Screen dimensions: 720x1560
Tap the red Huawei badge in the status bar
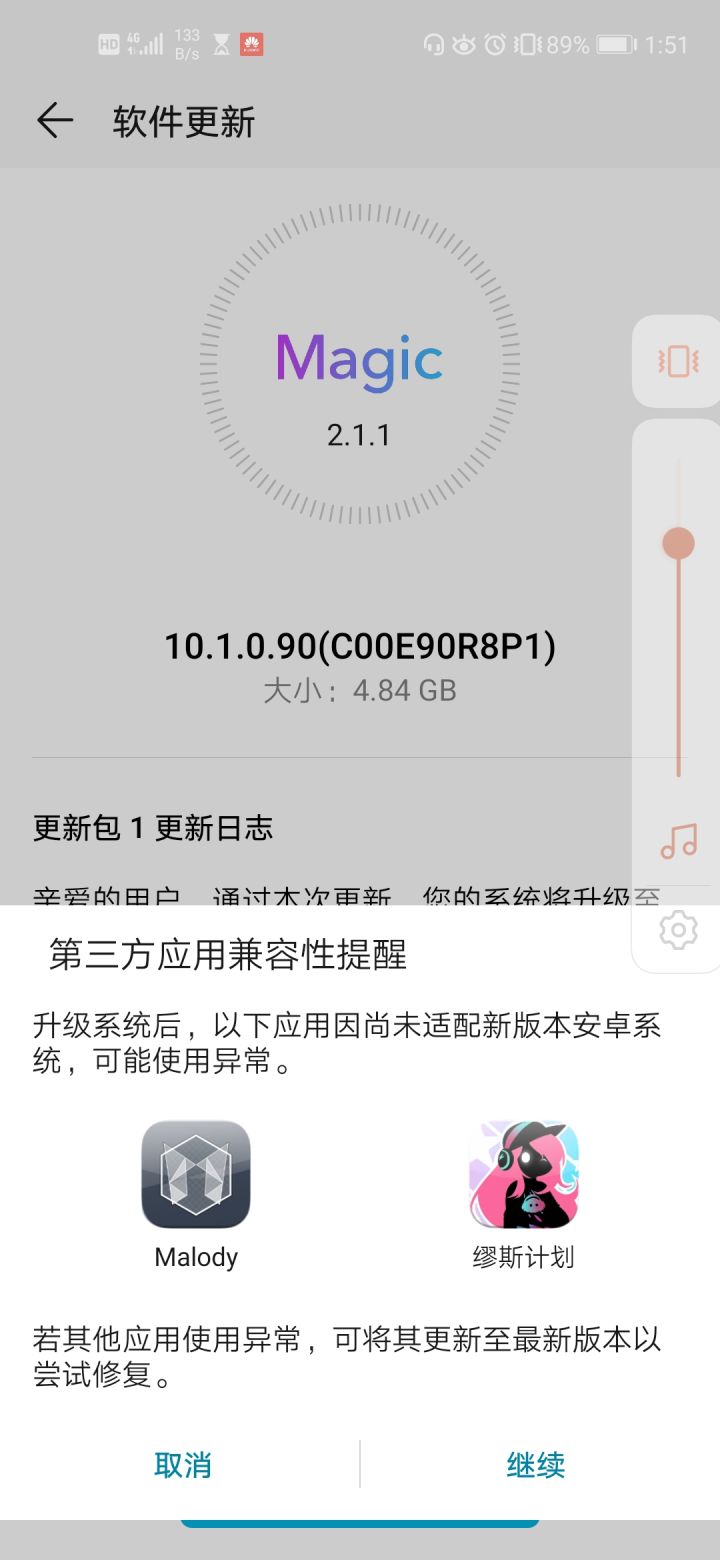click(254, 44)
